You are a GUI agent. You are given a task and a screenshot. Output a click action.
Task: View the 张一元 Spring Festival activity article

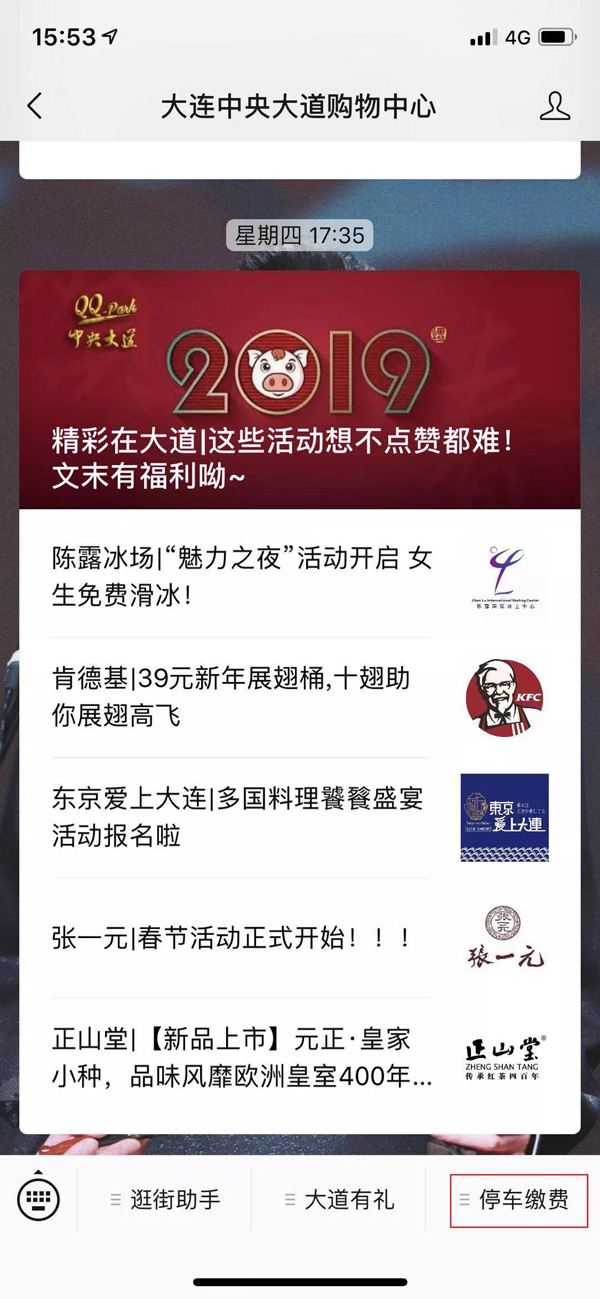click(x=300, y=938)
